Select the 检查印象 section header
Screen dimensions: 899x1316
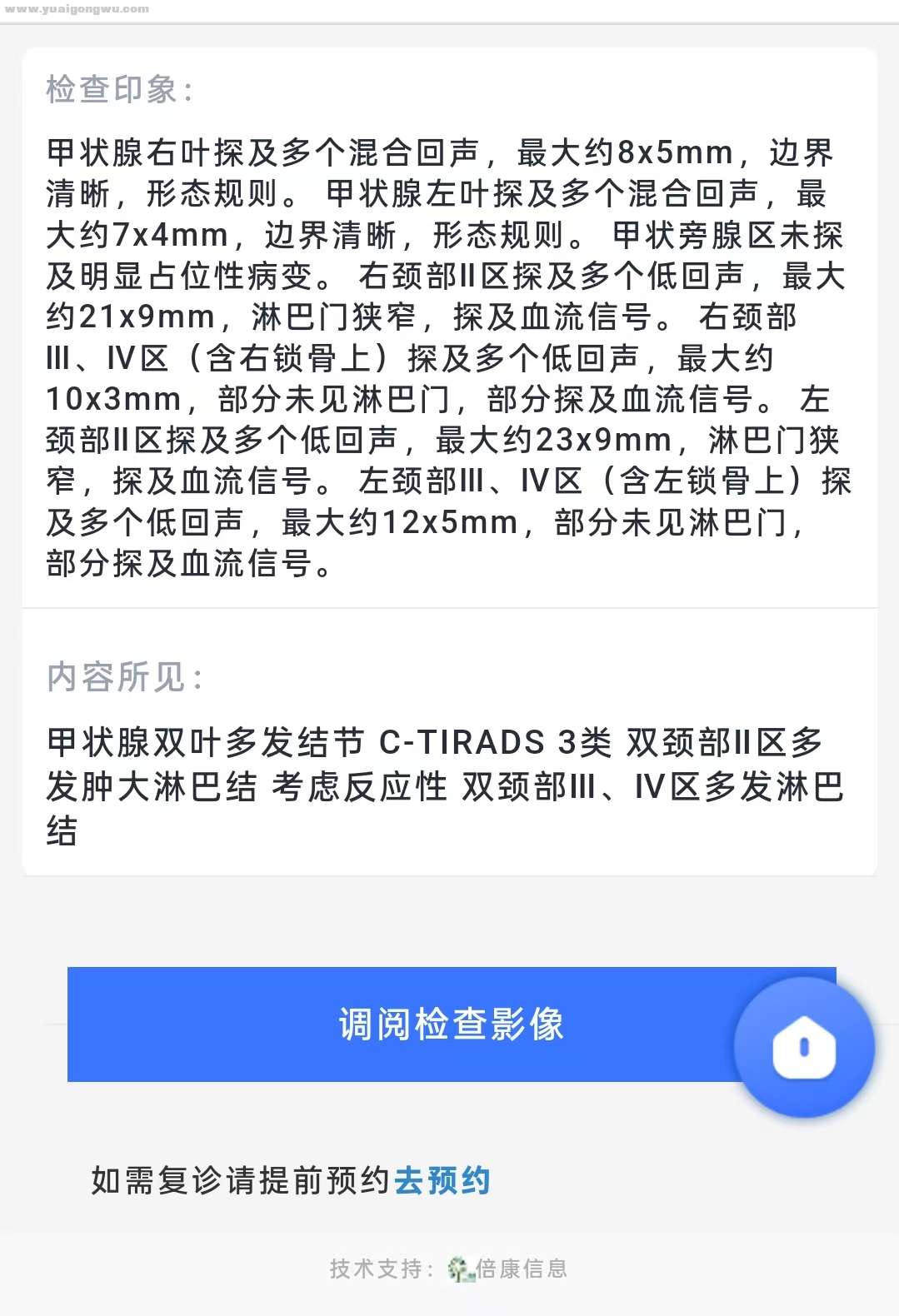[117, 92]
